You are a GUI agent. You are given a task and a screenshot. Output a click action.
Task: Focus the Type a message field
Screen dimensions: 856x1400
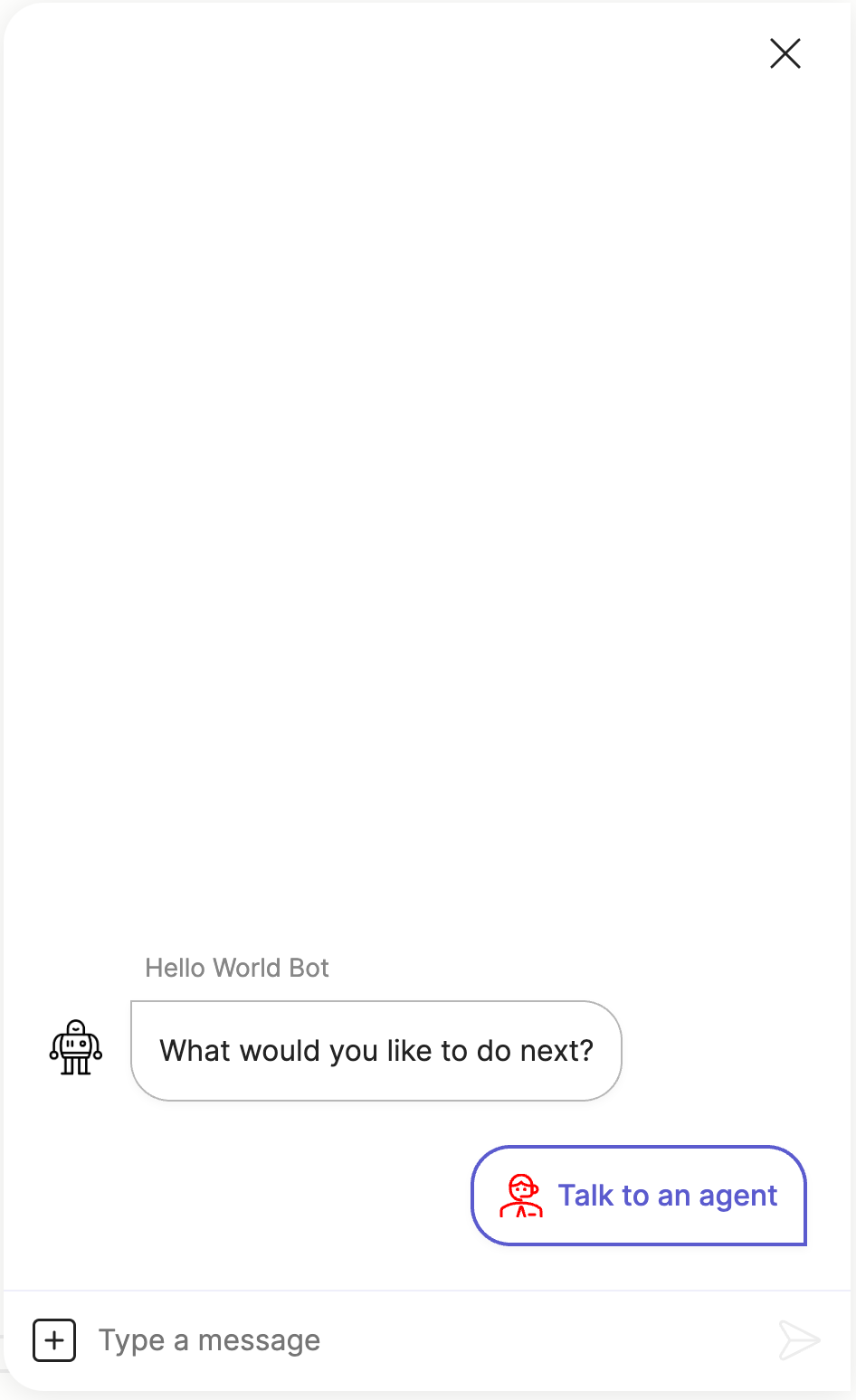tap(425, 1339)
